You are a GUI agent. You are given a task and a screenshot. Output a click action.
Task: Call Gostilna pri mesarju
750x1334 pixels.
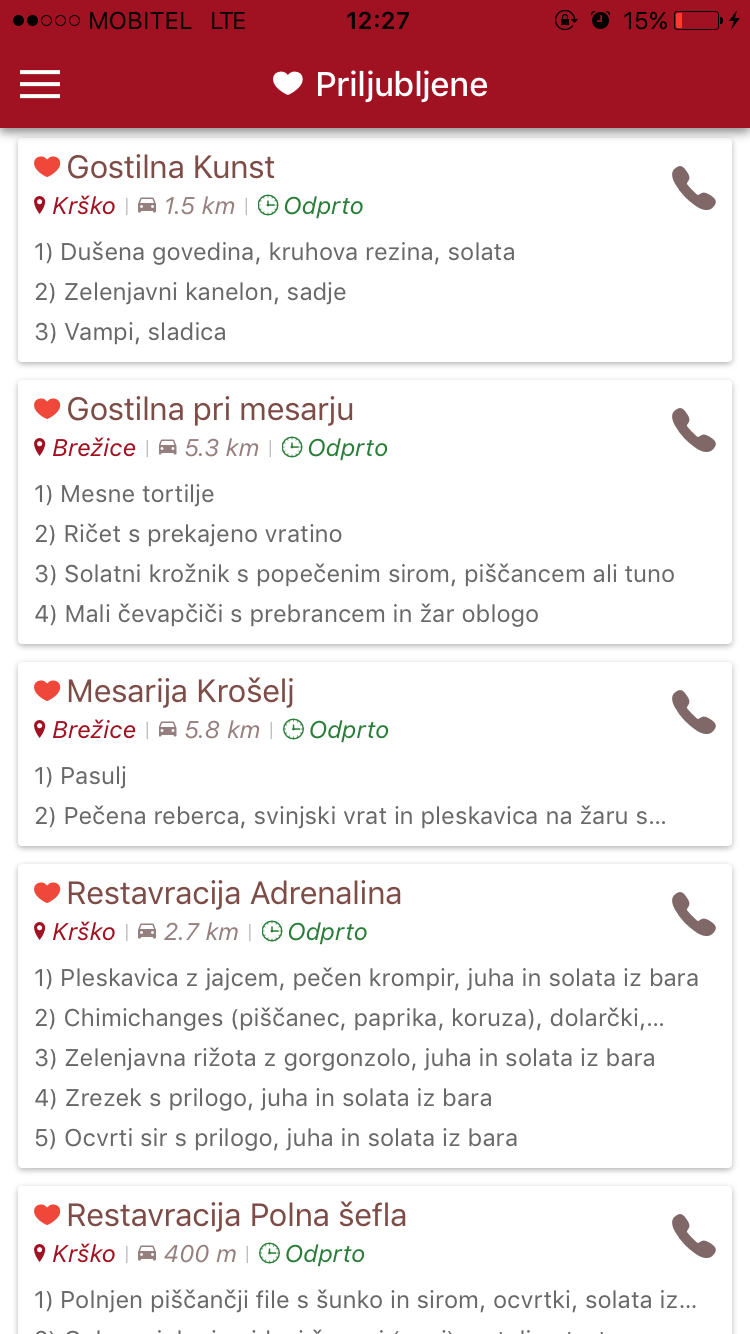pyautogui.click(x=693, y=430)
